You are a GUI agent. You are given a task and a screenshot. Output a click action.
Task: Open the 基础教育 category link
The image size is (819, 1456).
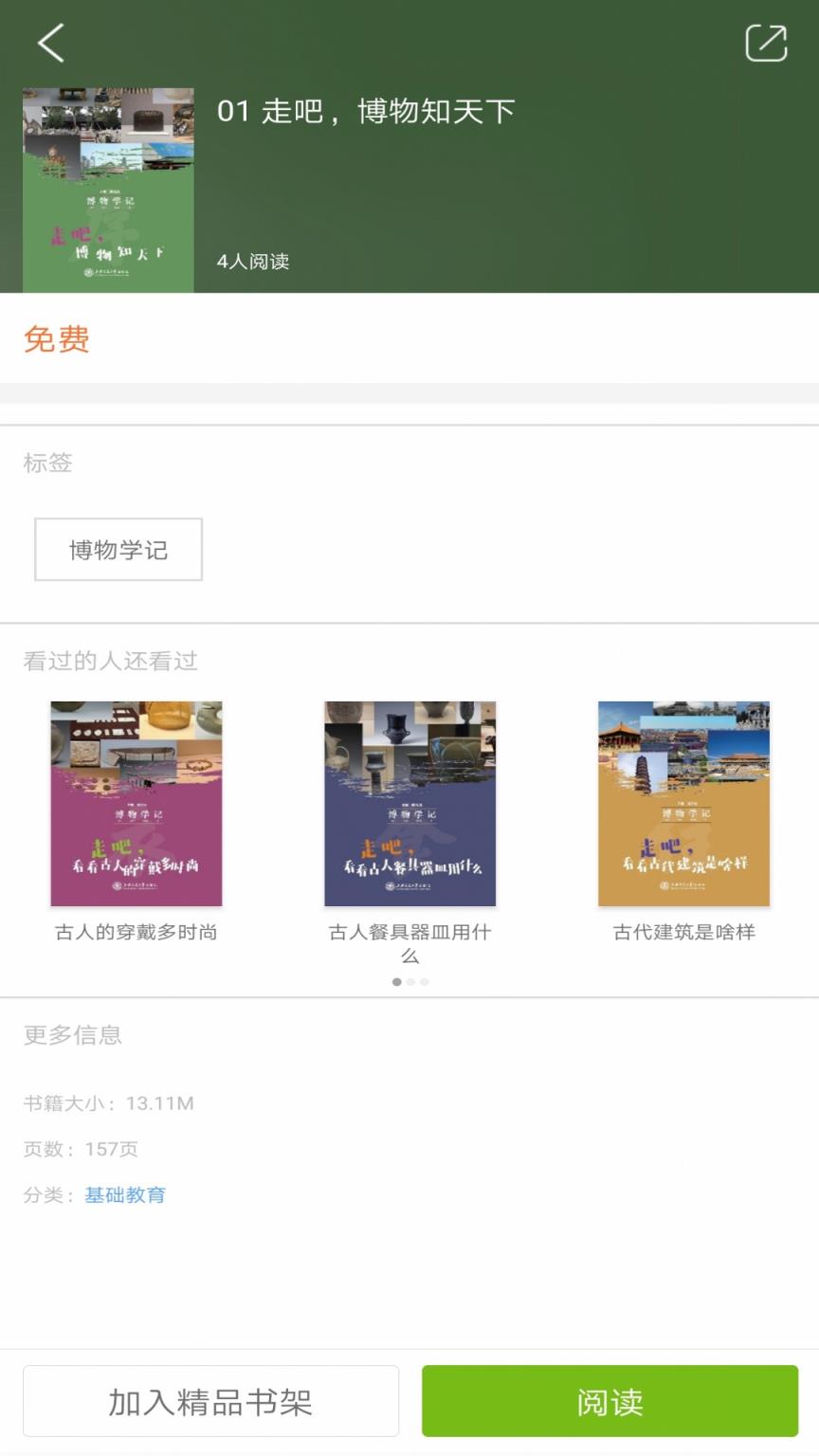[x=125, y=1194]
